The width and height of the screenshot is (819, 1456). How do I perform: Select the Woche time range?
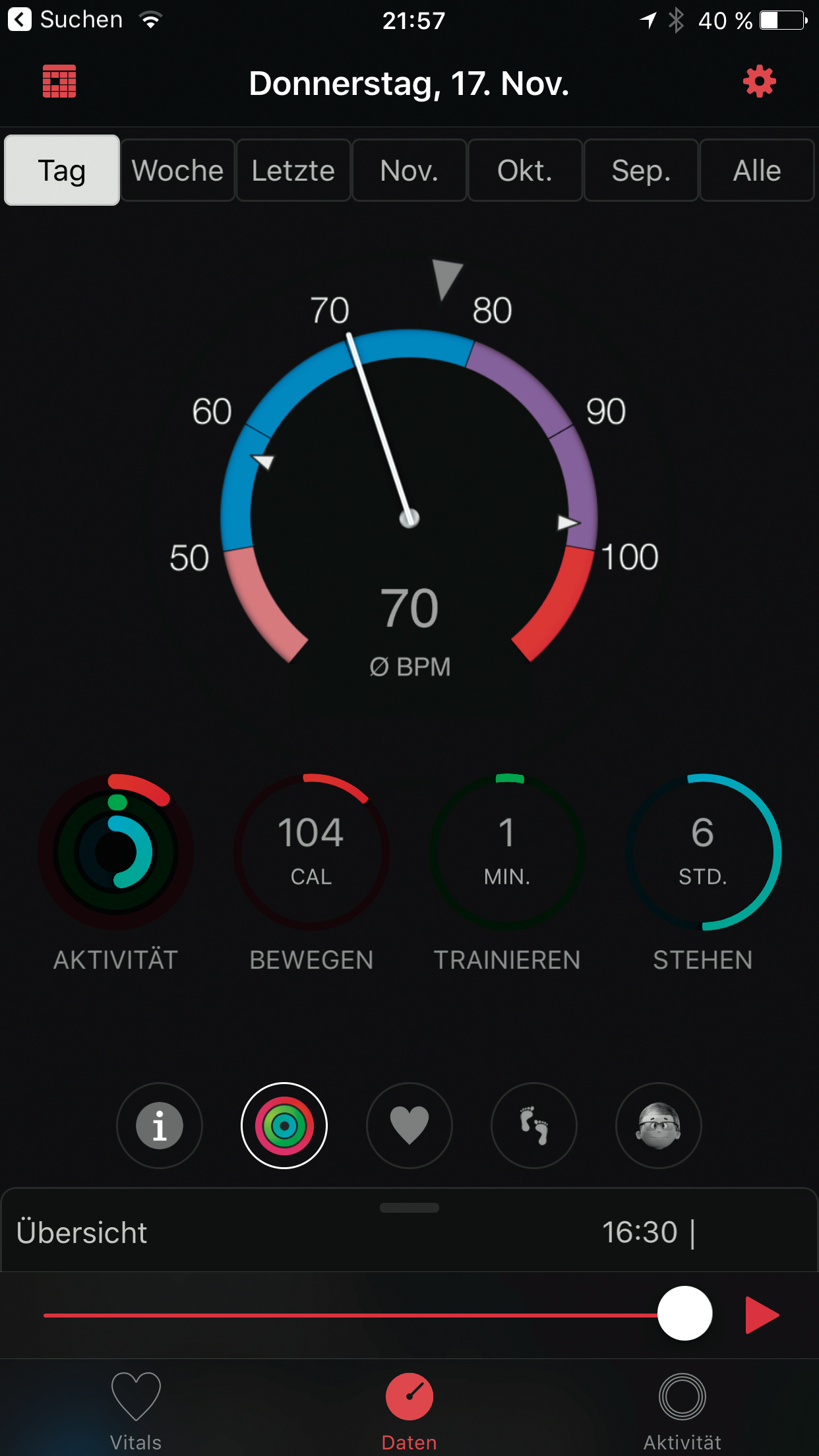(177, 171)
